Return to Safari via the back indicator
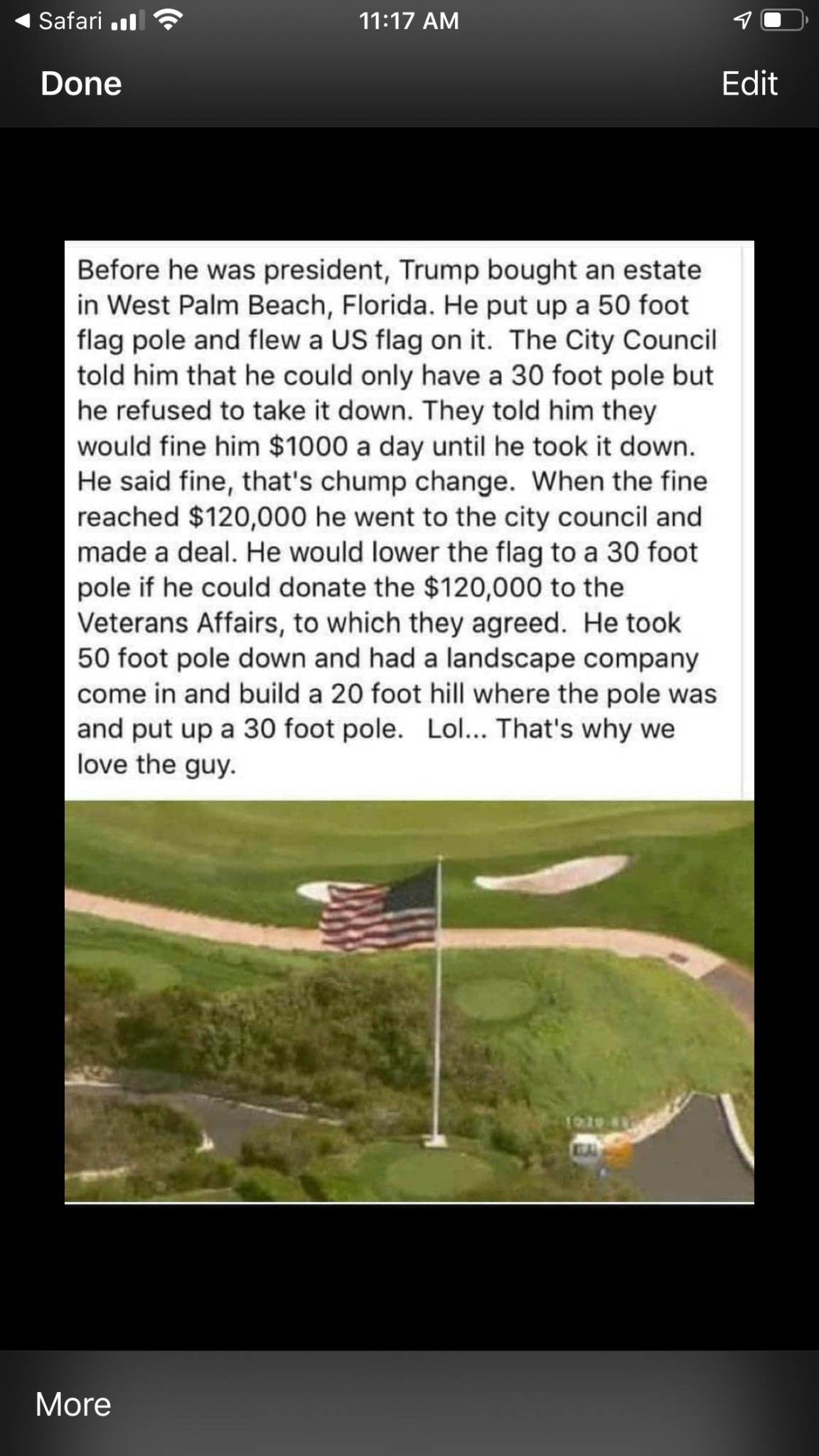Image resolution: width=819 pixels, height=1456 pixels. click(x=60, y=21)
